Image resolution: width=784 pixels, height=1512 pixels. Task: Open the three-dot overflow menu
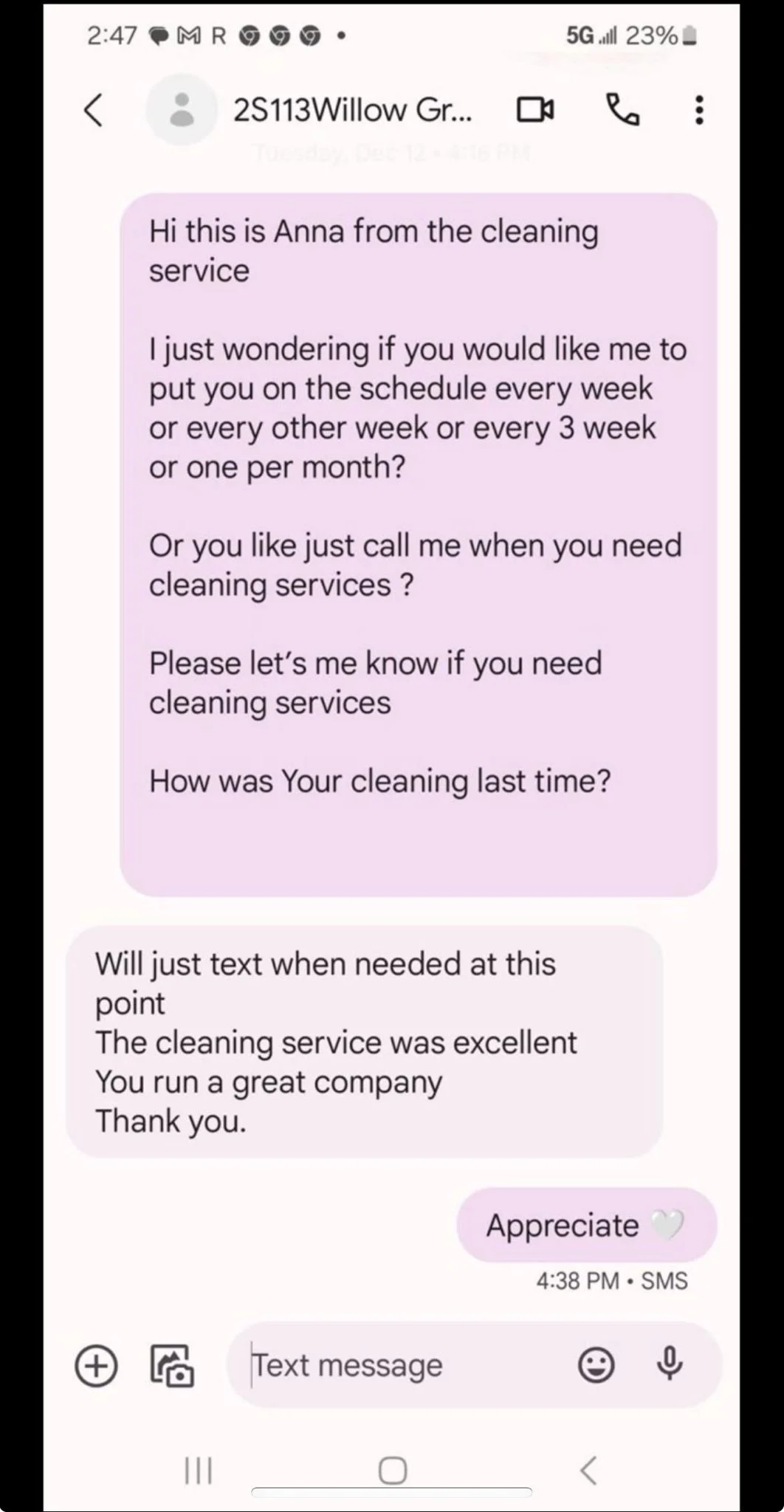point(698,110)
